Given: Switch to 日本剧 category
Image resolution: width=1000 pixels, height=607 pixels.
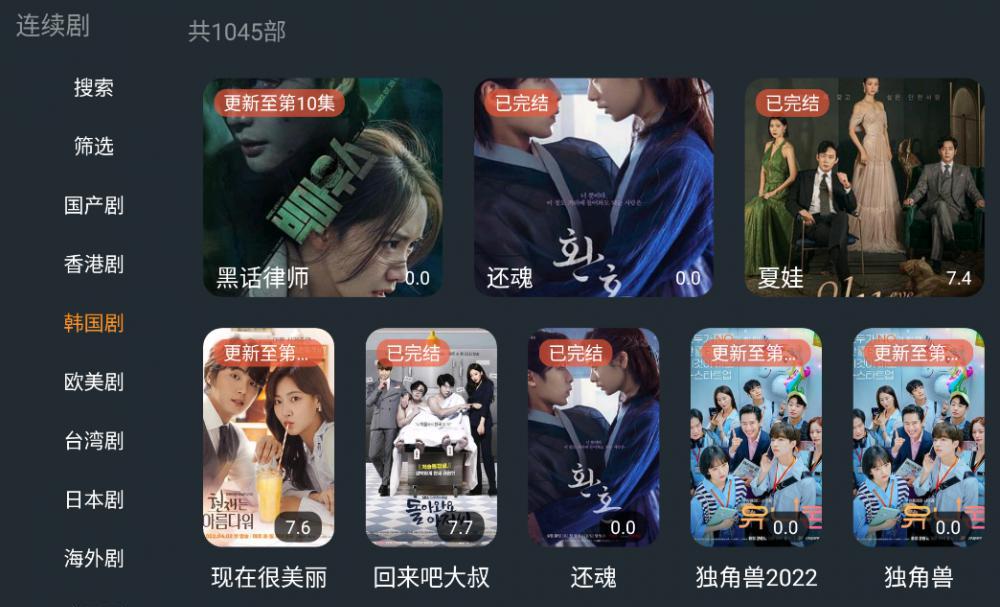Looking at the screenshot, I should 94,500.
